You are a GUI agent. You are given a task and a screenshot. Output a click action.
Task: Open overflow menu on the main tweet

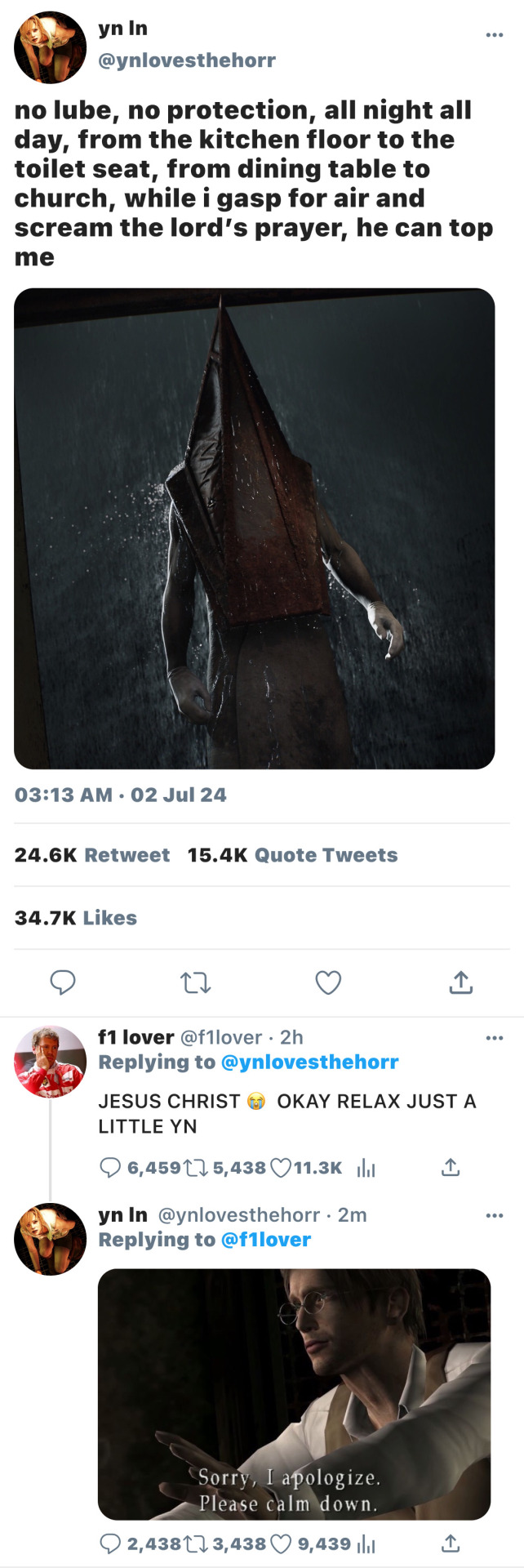click(x=494, y=35)
